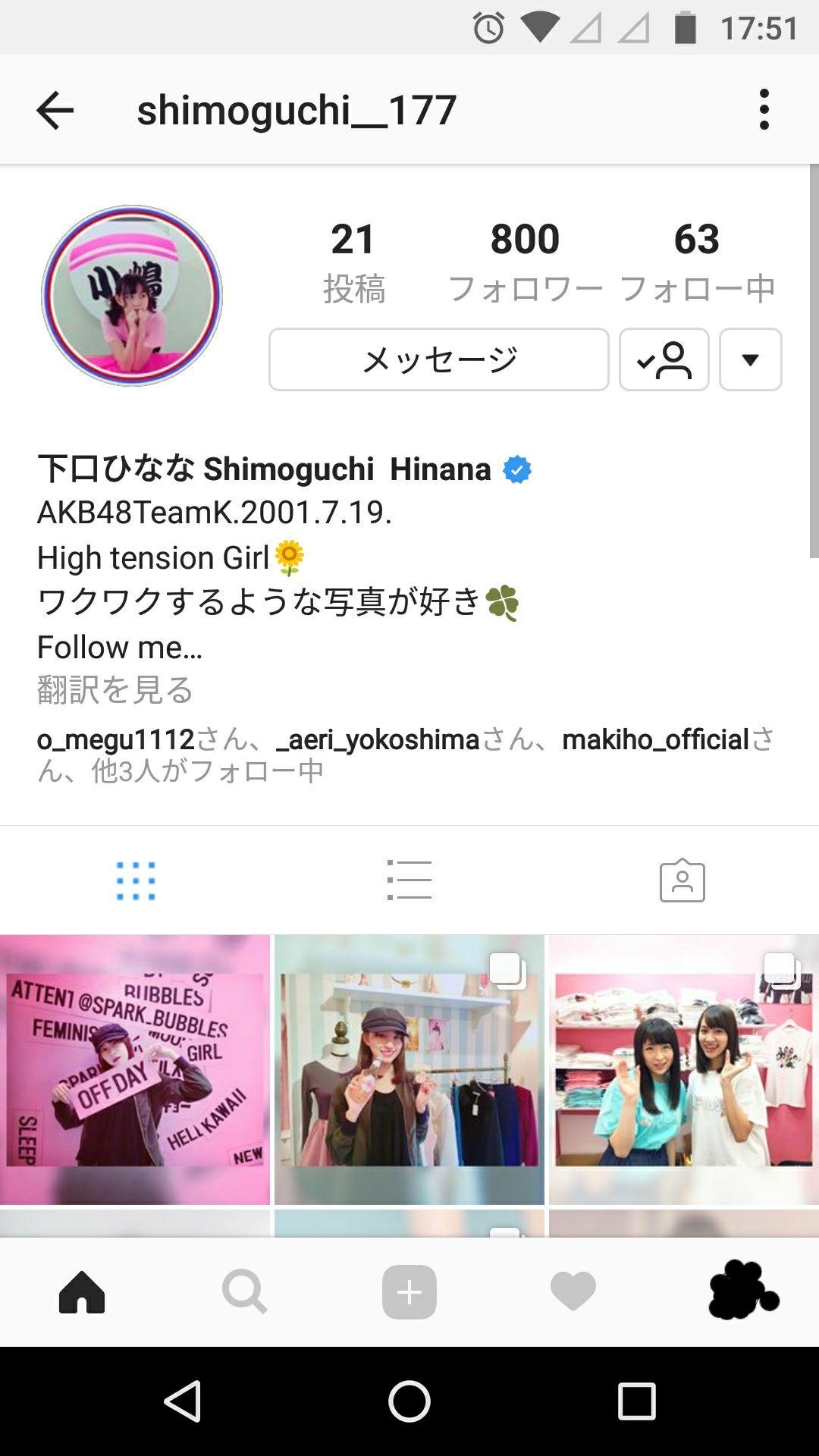Go to the home feed tab

point(82,1291)
